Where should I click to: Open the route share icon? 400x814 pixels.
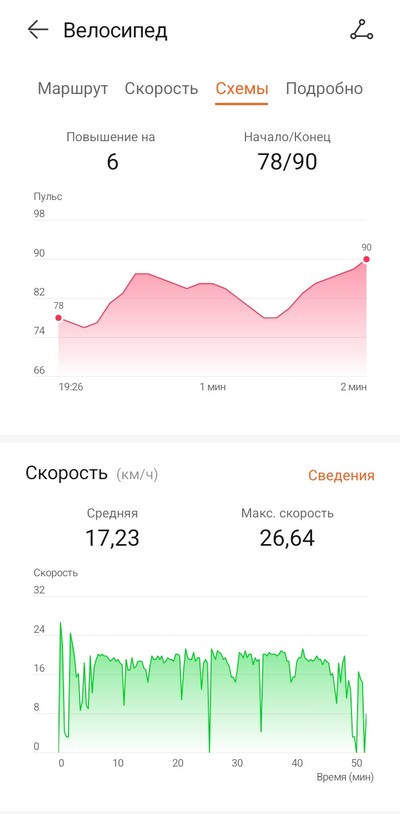pyautogui.click(x=362, y=30)
